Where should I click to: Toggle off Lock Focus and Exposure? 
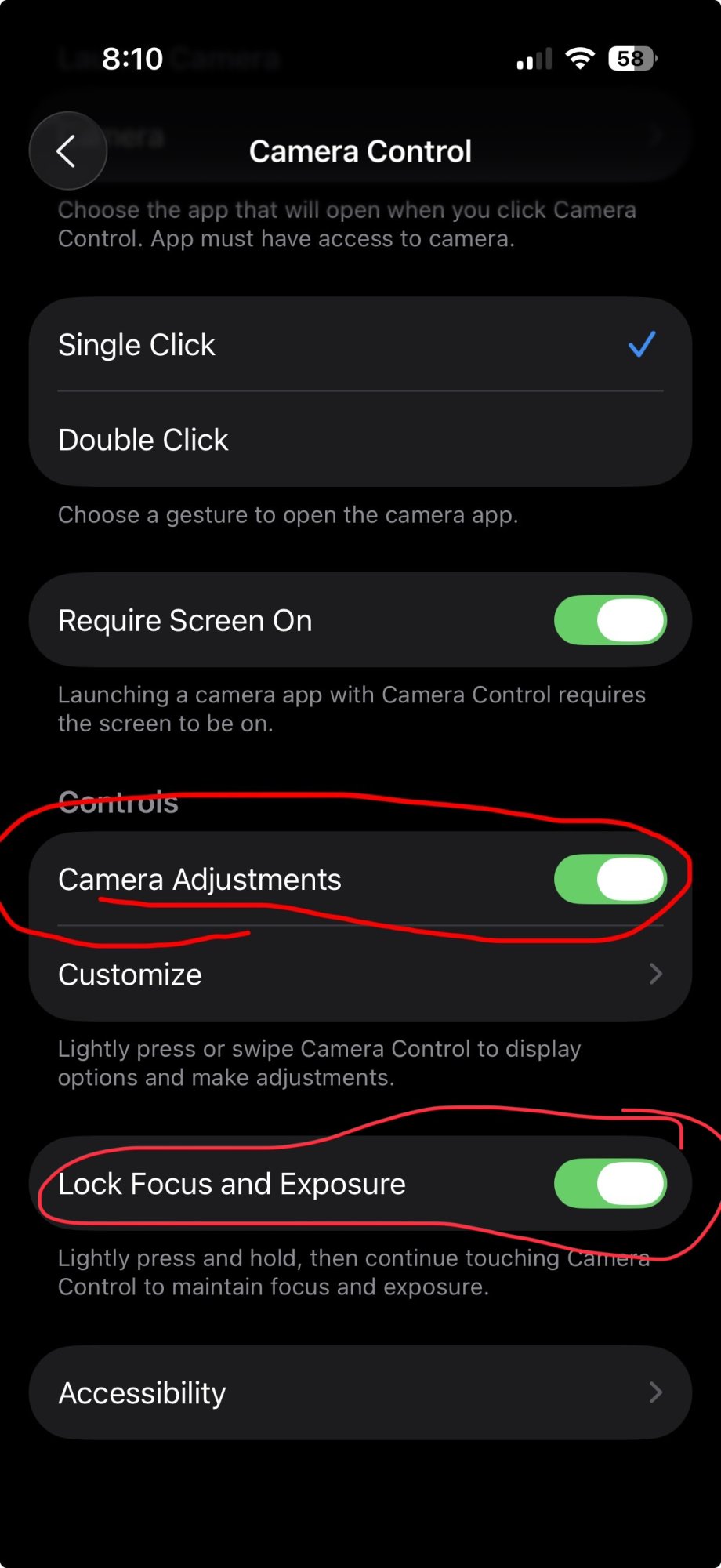point(610,1184)
